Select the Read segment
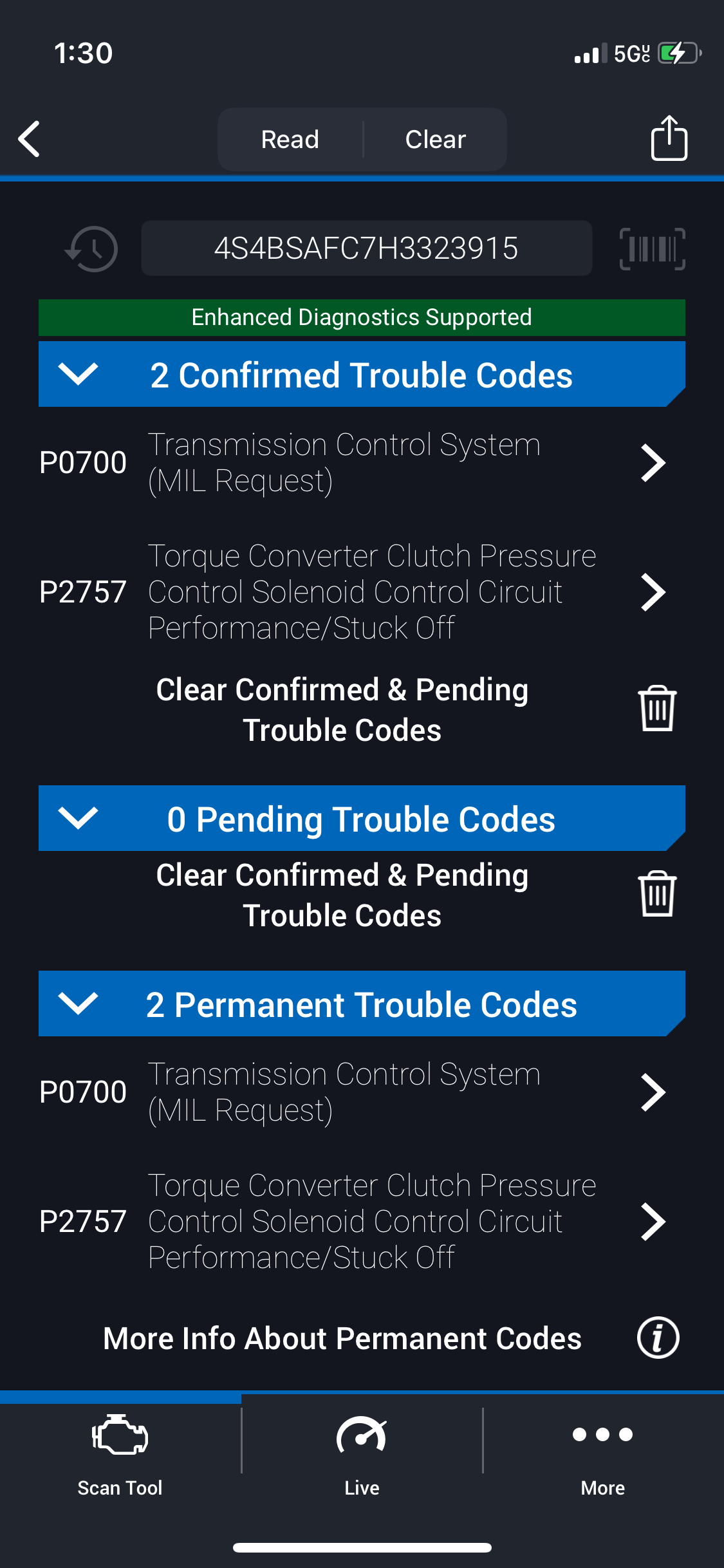Viewport: 724px width, 1568px height. pyautogui.click(x=290, y=140)
